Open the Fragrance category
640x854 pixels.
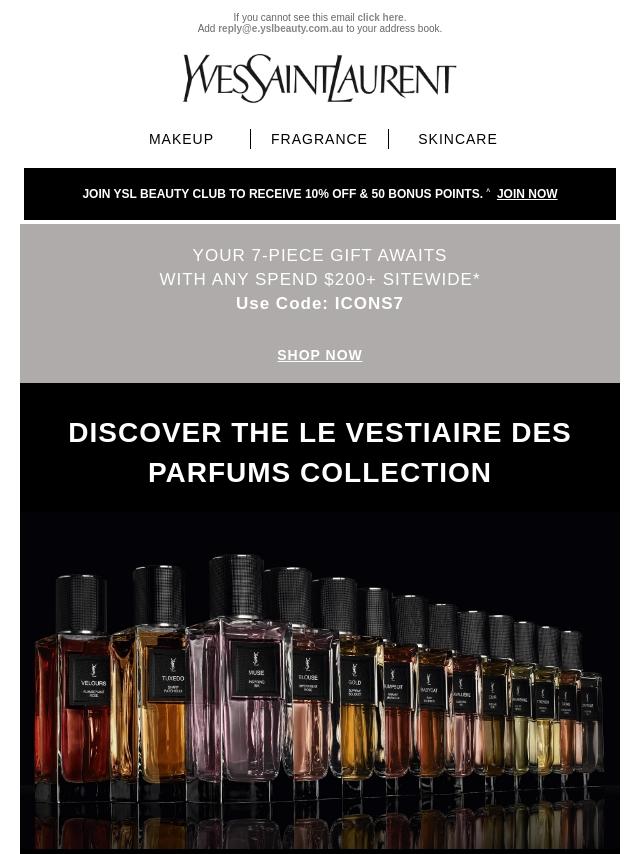pos(319,139)
